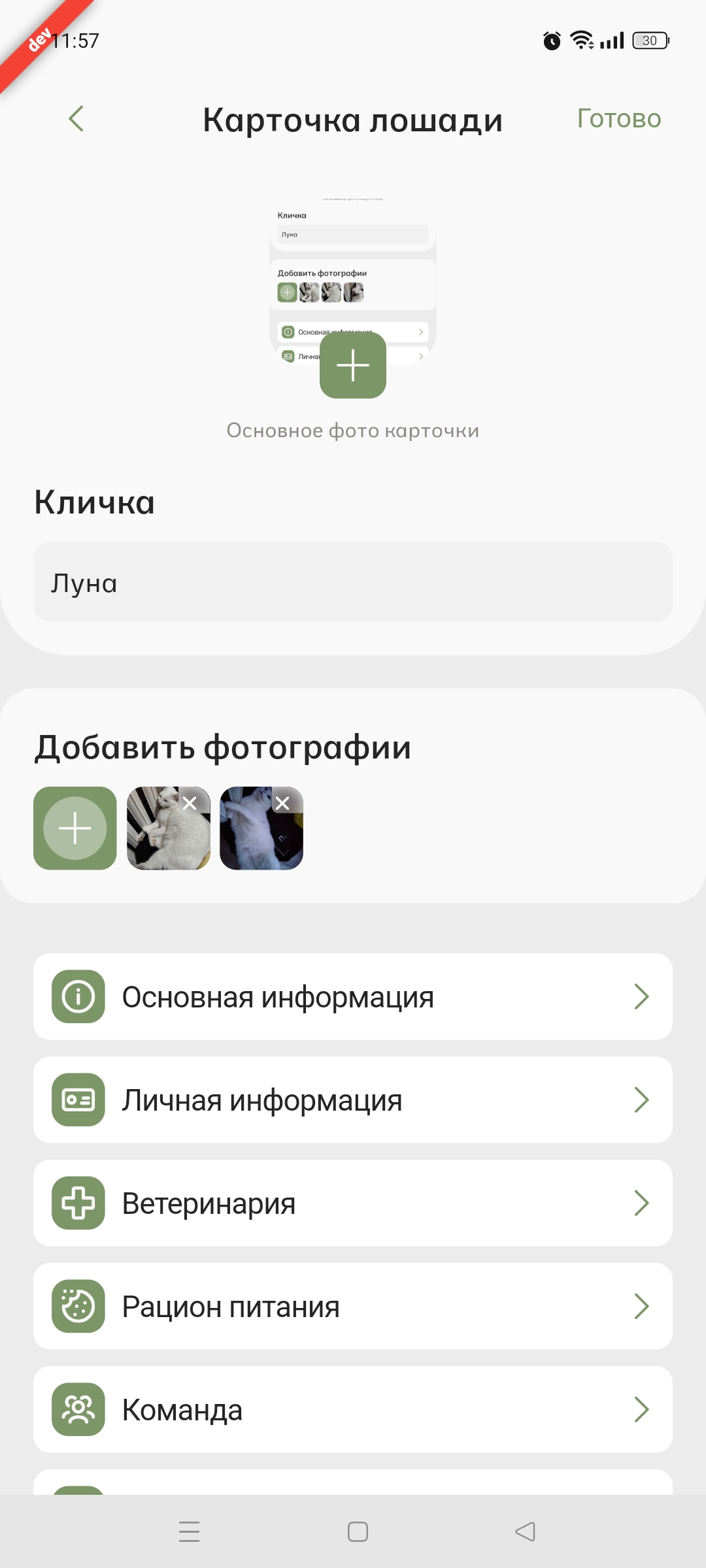Open Основная информация section
Viewport: 706px width, 1568px height.
(x=353, y=997)
